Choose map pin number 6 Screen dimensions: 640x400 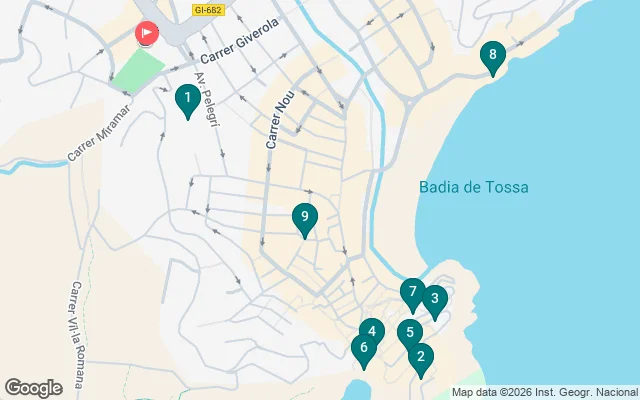(x=364, y=349)
